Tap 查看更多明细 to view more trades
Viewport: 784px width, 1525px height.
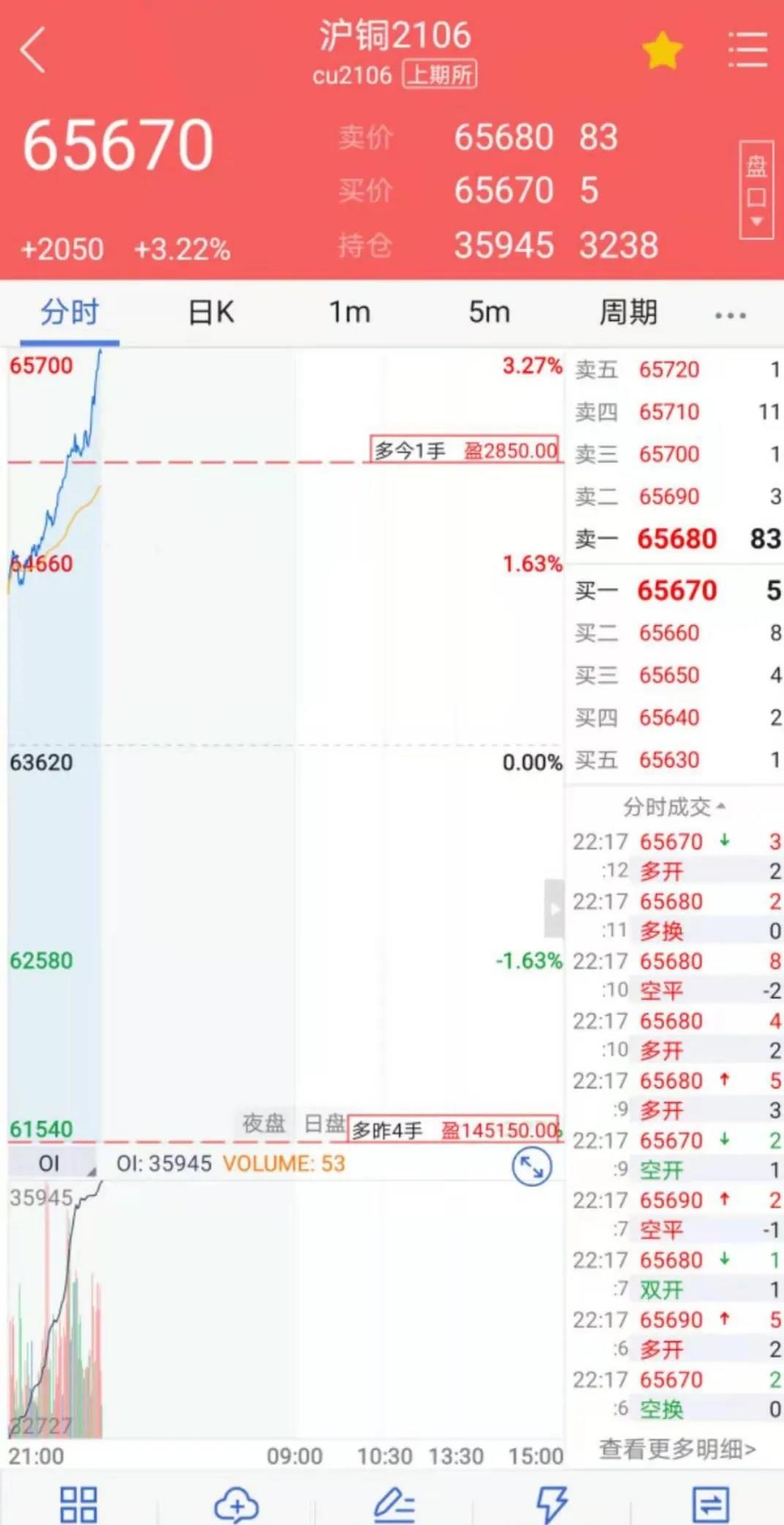[677, 1448]
